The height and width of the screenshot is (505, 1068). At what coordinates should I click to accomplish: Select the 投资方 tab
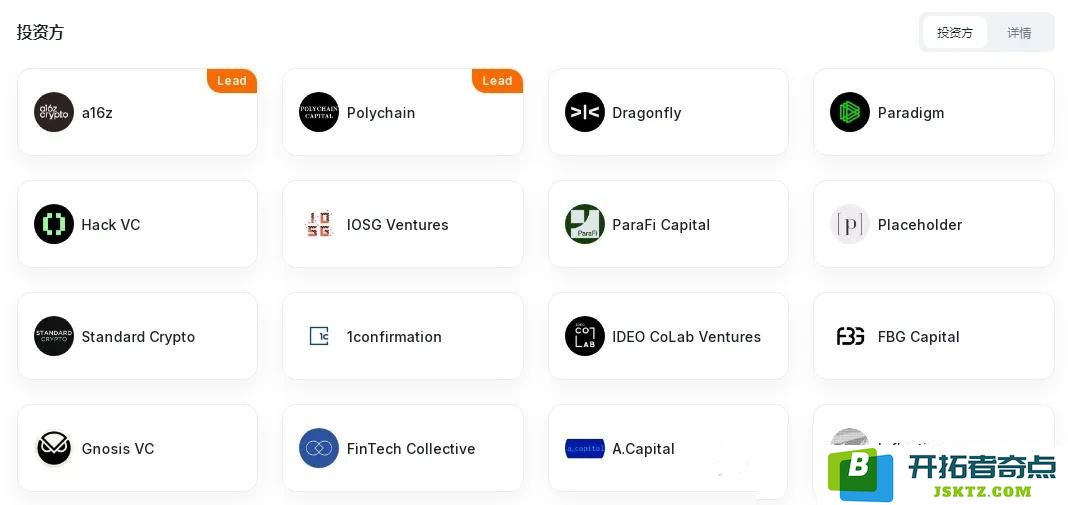coord(954,32)
